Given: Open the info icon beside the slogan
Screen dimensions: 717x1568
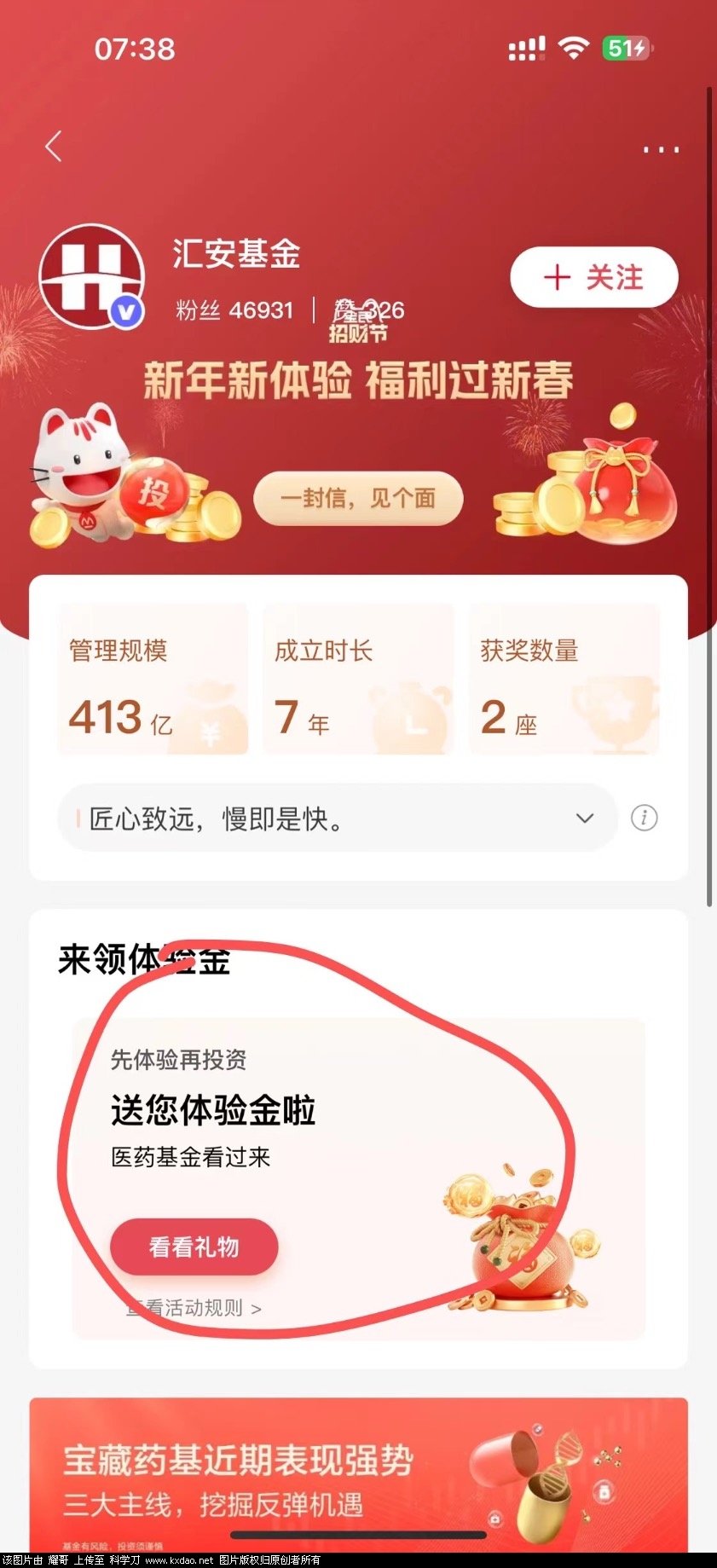Looking at the screenshot, I should (x=644, y=819).
